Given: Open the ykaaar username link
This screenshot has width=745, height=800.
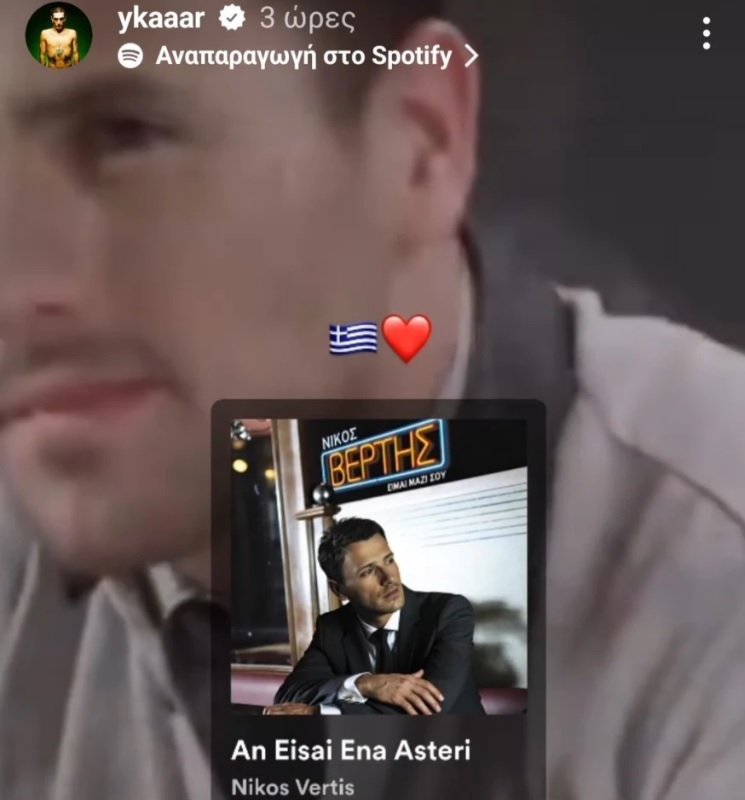Looking at the screenshot, I should (x=159, y=18).
